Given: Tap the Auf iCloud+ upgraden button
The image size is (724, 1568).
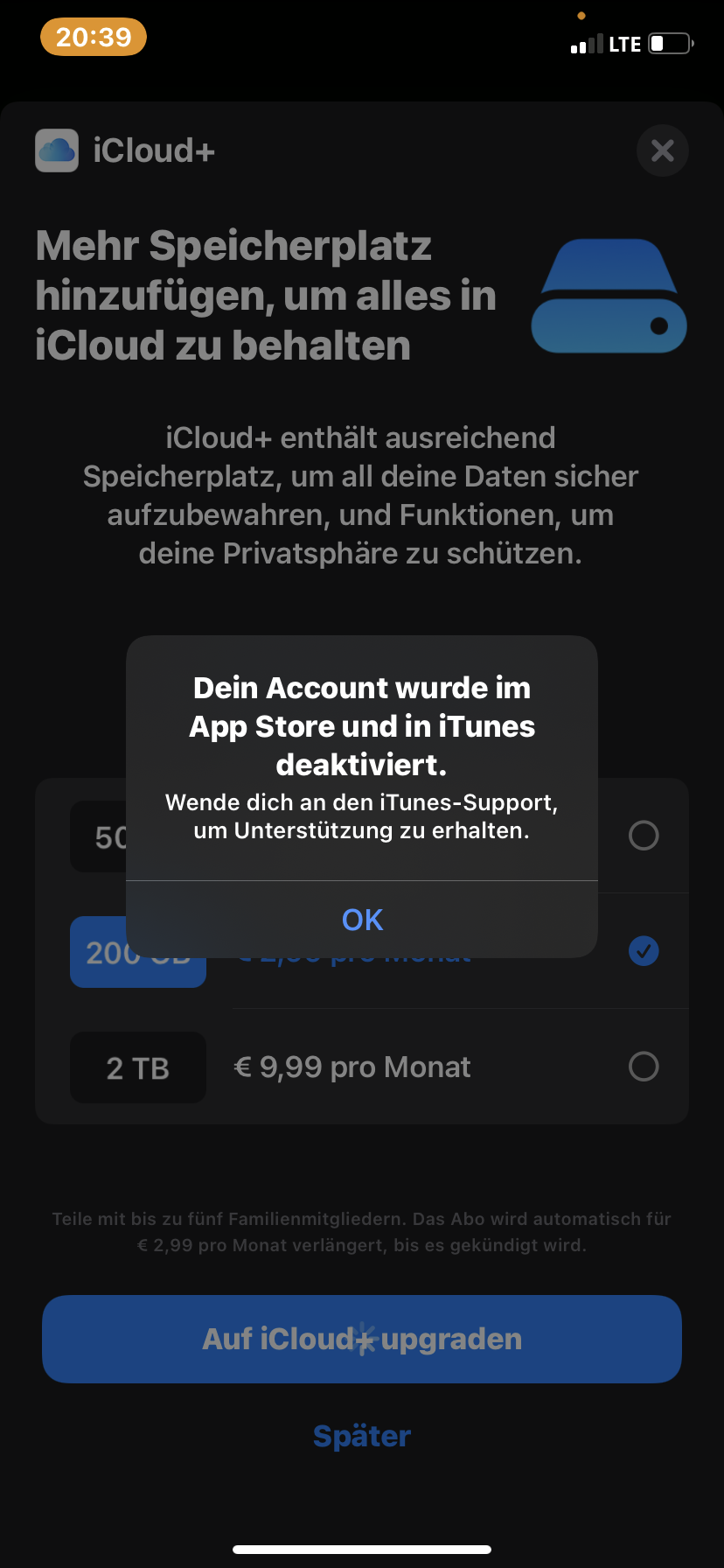Looking at the screenshot, I should click(362, 1339).
